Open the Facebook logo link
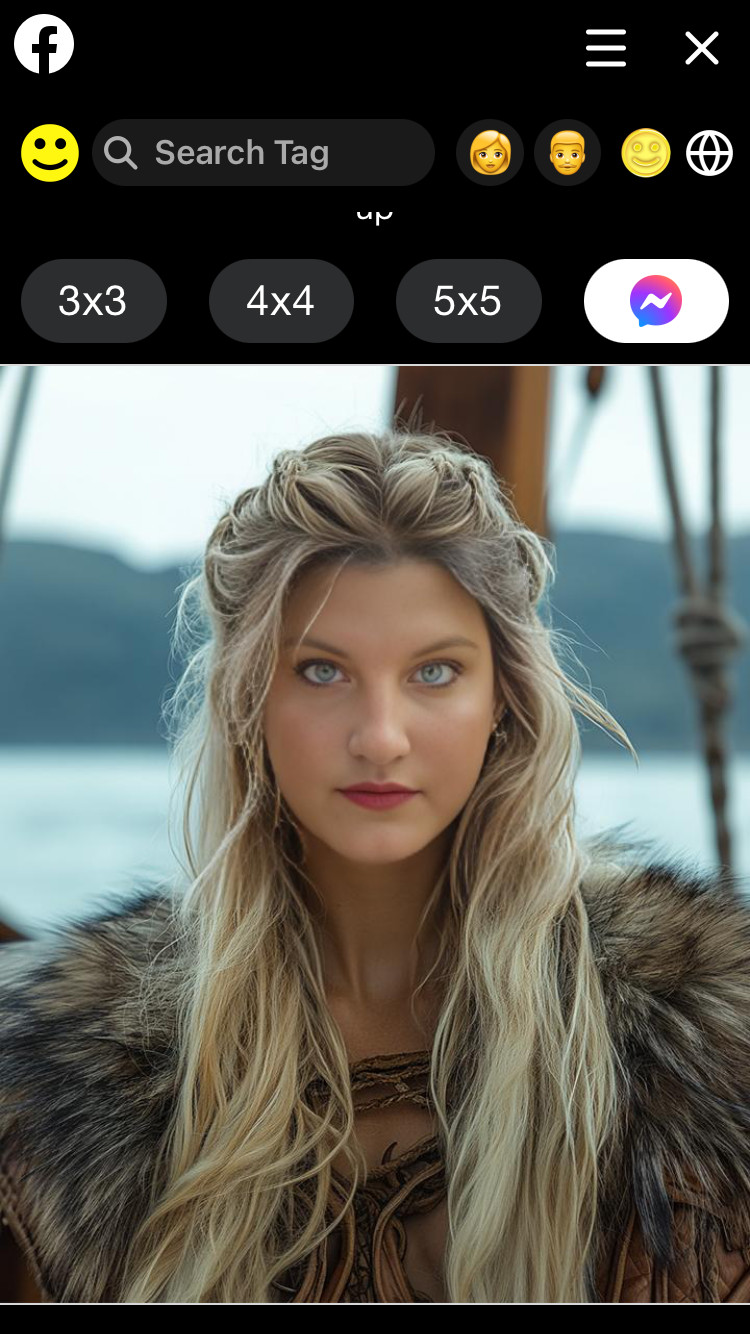Viewport: 750px width, 1334px height. point(44,44)
